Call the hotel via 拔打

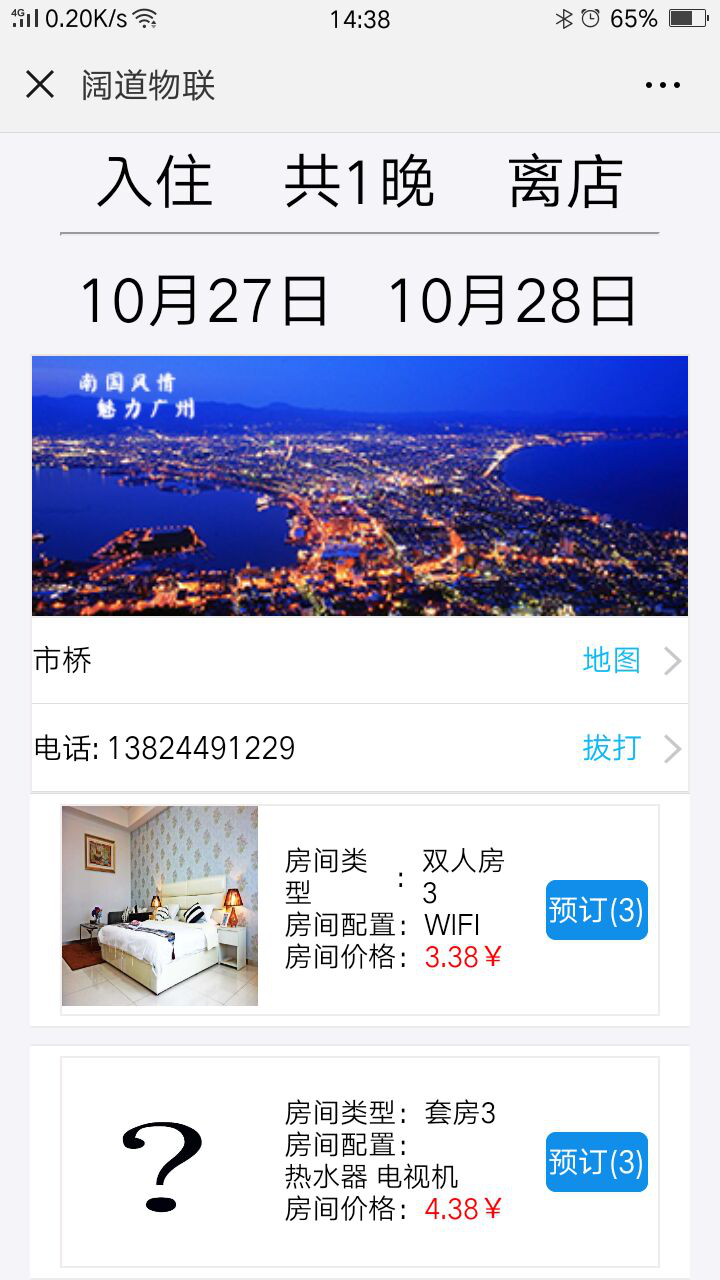(611, 748)
